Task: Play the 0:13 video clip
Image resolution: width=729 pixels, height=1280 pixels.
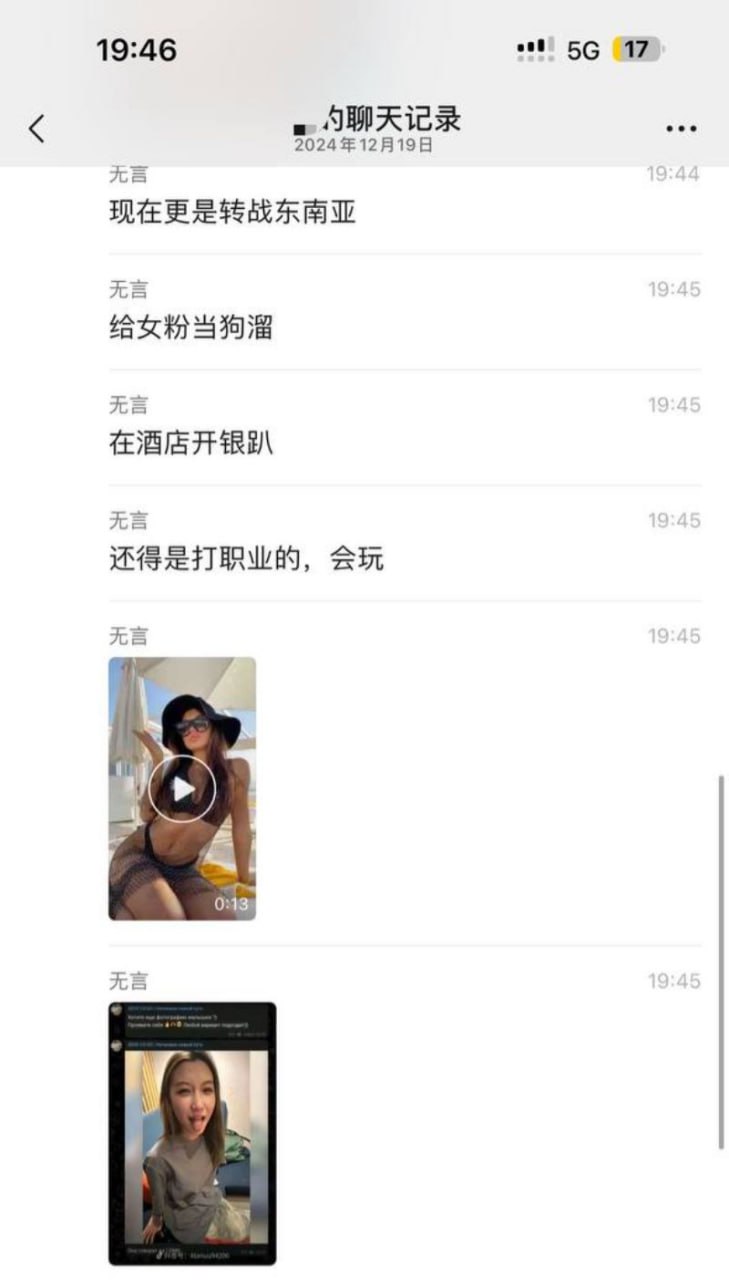Action: [x=182, y=789]
